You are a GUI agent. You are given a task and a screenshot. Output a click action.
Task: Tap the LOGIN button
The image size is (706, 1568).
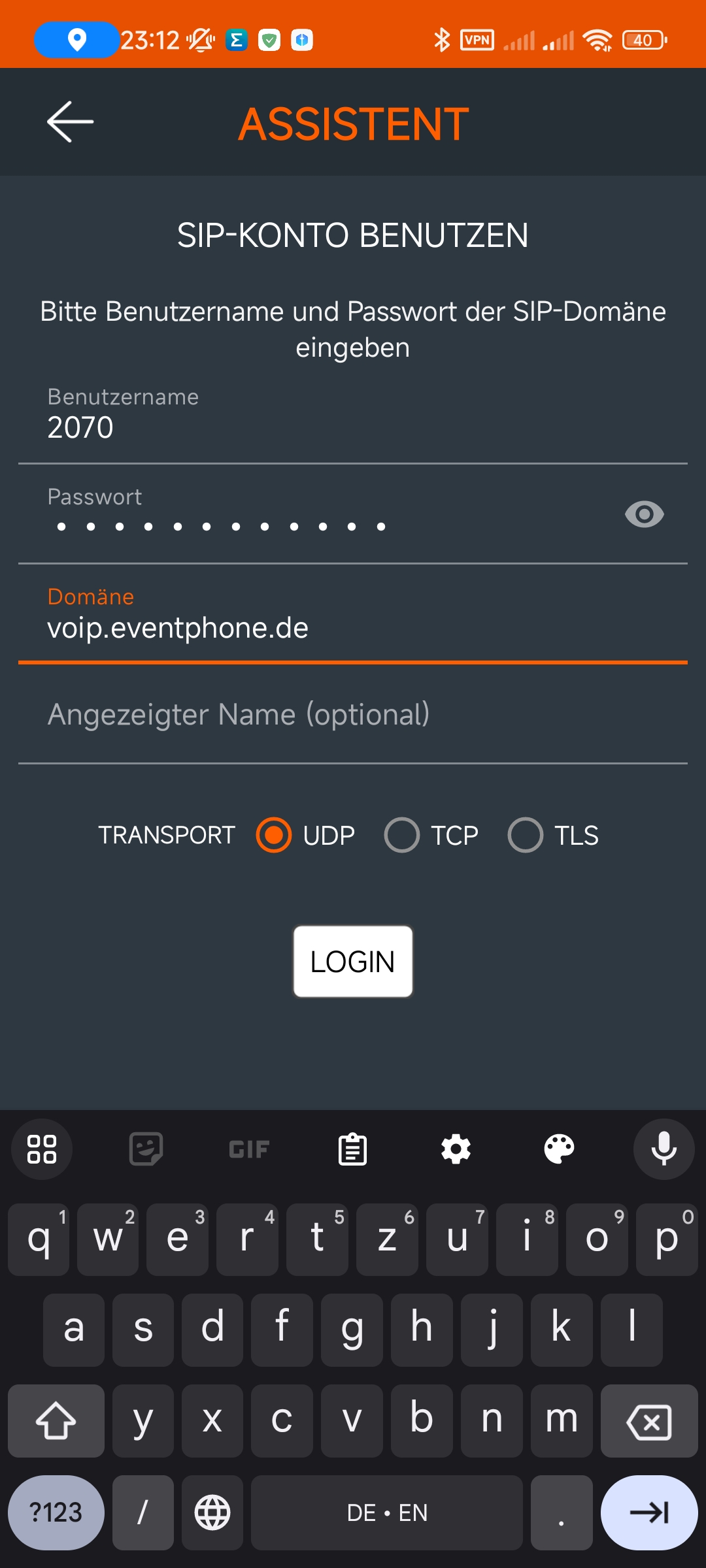(x=353, y=961)
